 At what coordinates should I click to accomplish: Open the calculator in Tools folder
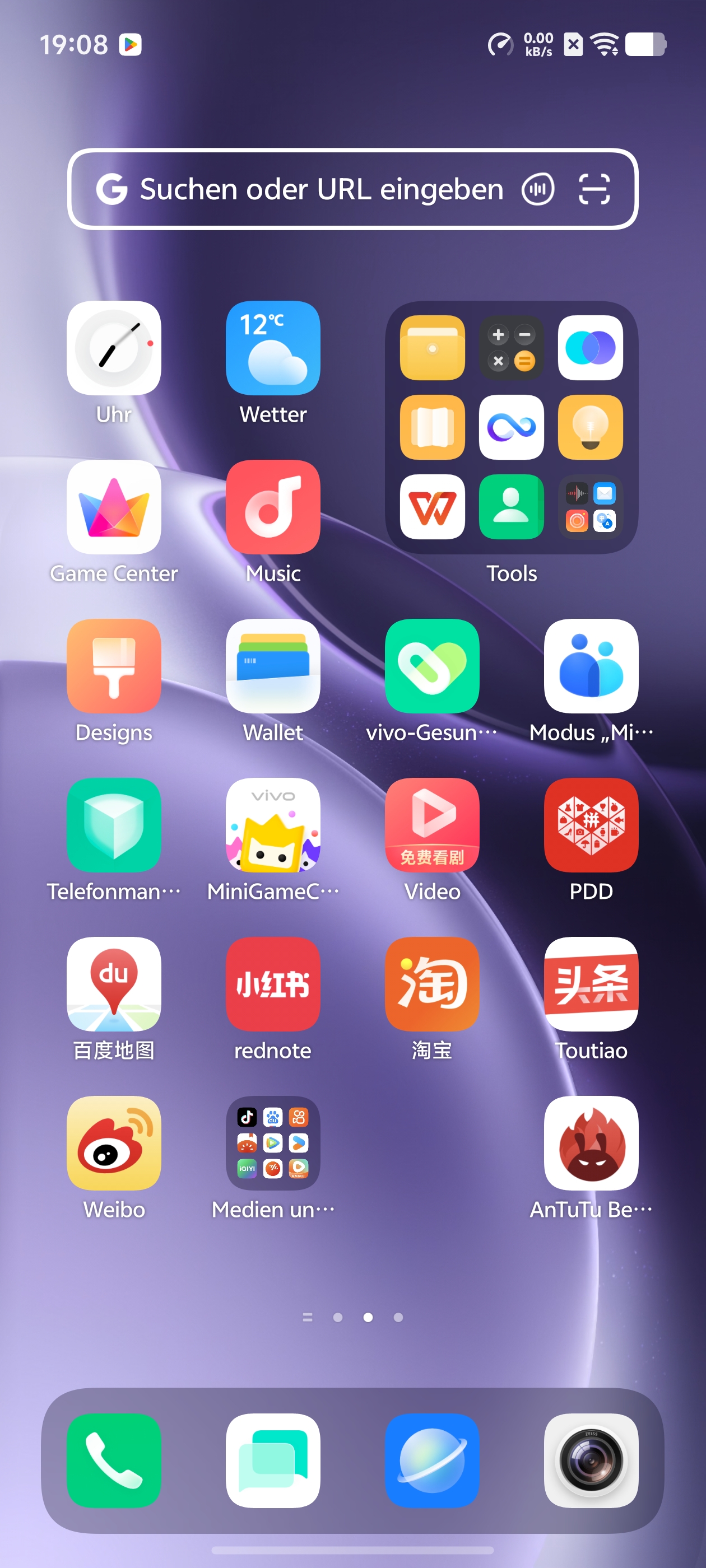511,348
